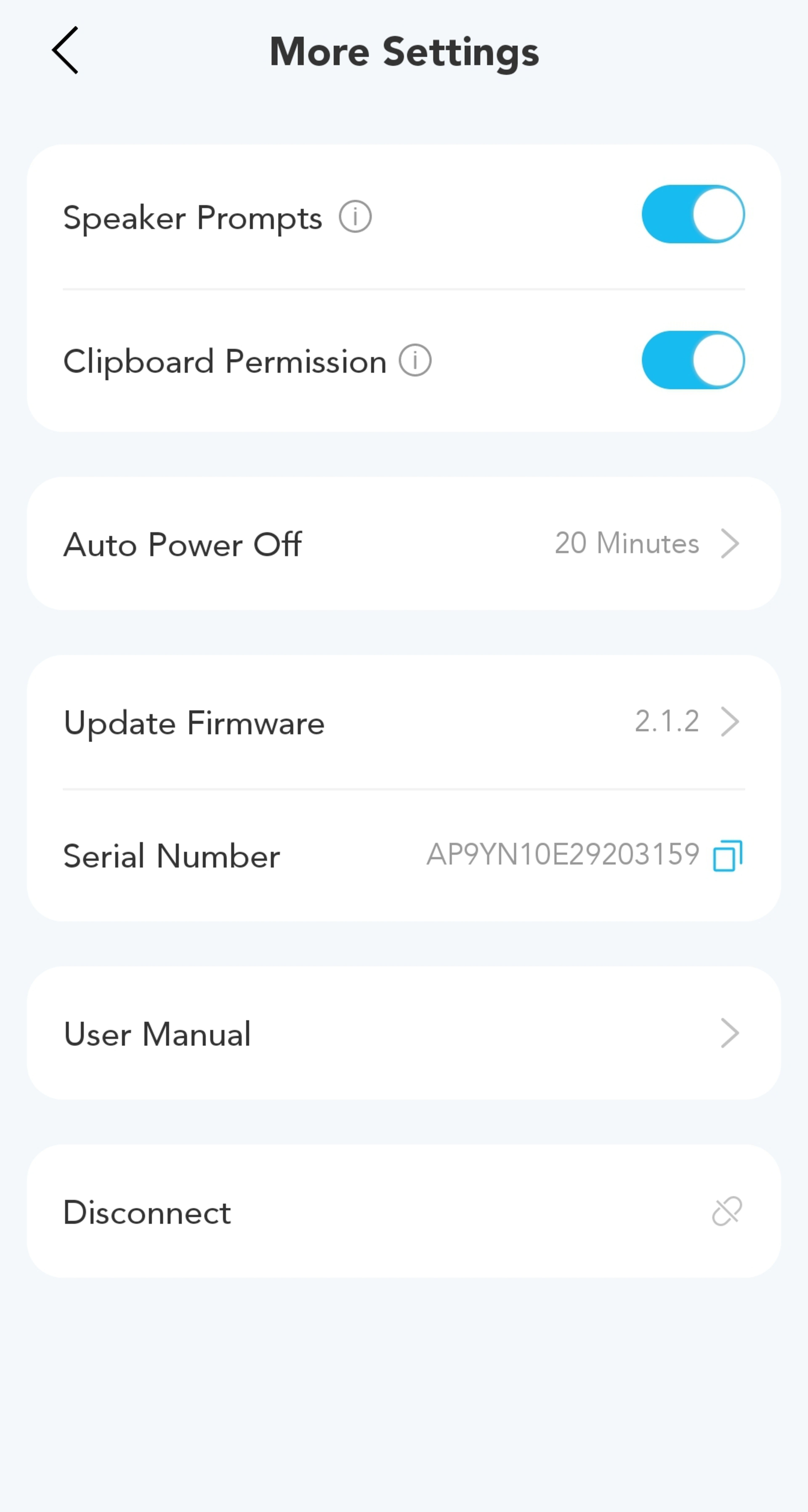This screenshot has width=808, height=1512.
Task: Disable the Speaker Prompts switch
Action: click(692, 215)
